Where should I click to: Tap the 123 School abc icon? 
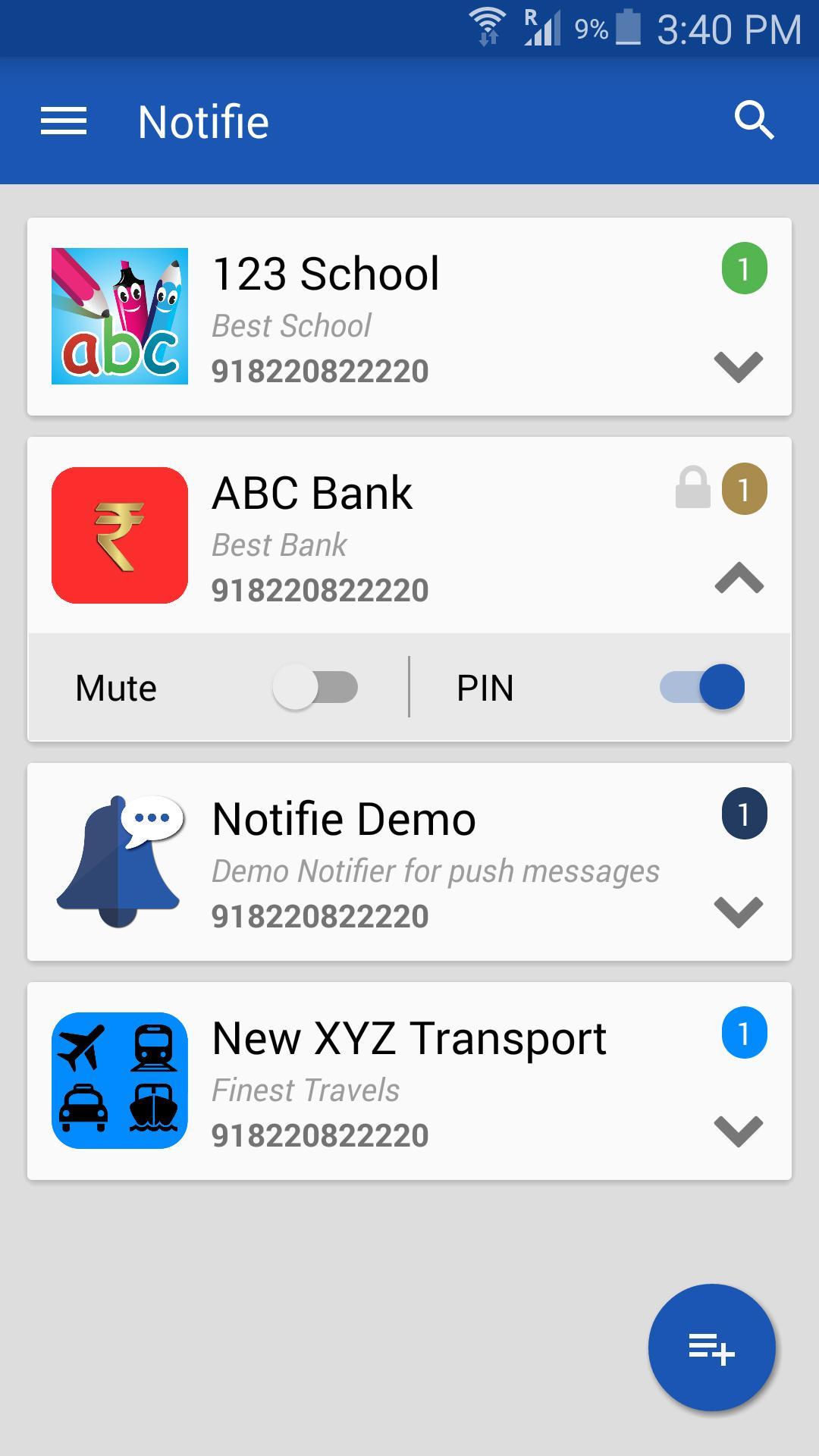tap(119, 315)
